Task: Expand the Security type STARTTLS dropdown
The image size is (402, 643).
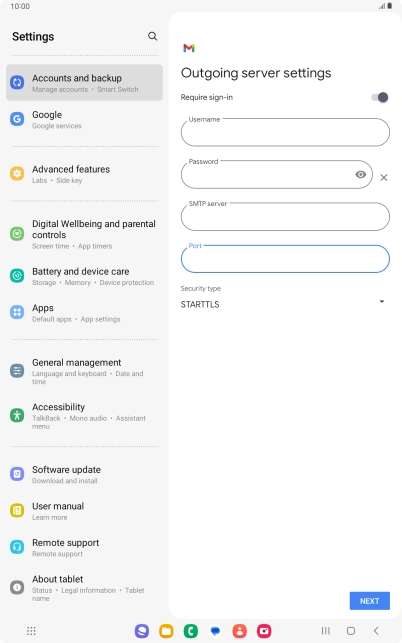Action: (x=285, y=304)
